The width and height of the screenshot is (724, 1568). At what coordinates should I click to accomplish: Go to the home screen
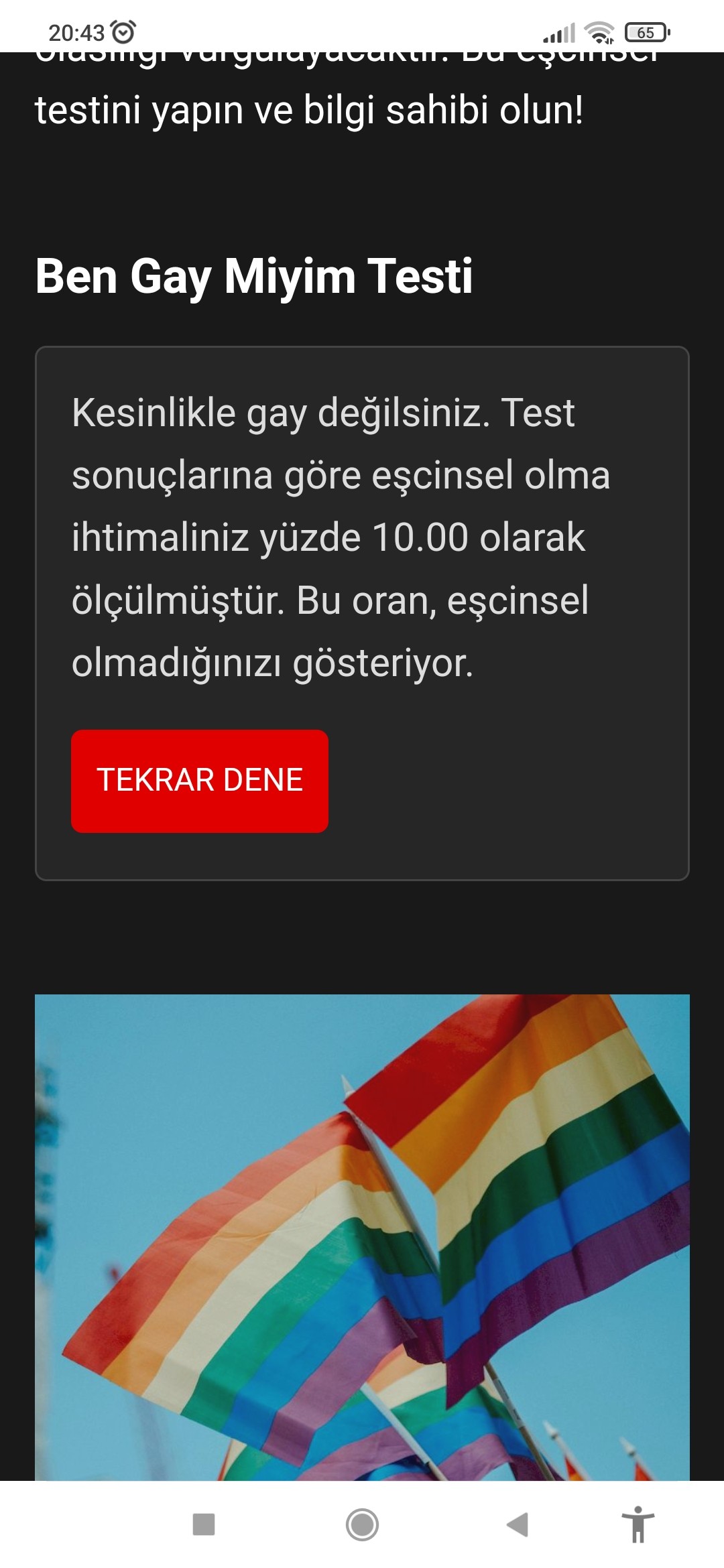(362, 1524)
